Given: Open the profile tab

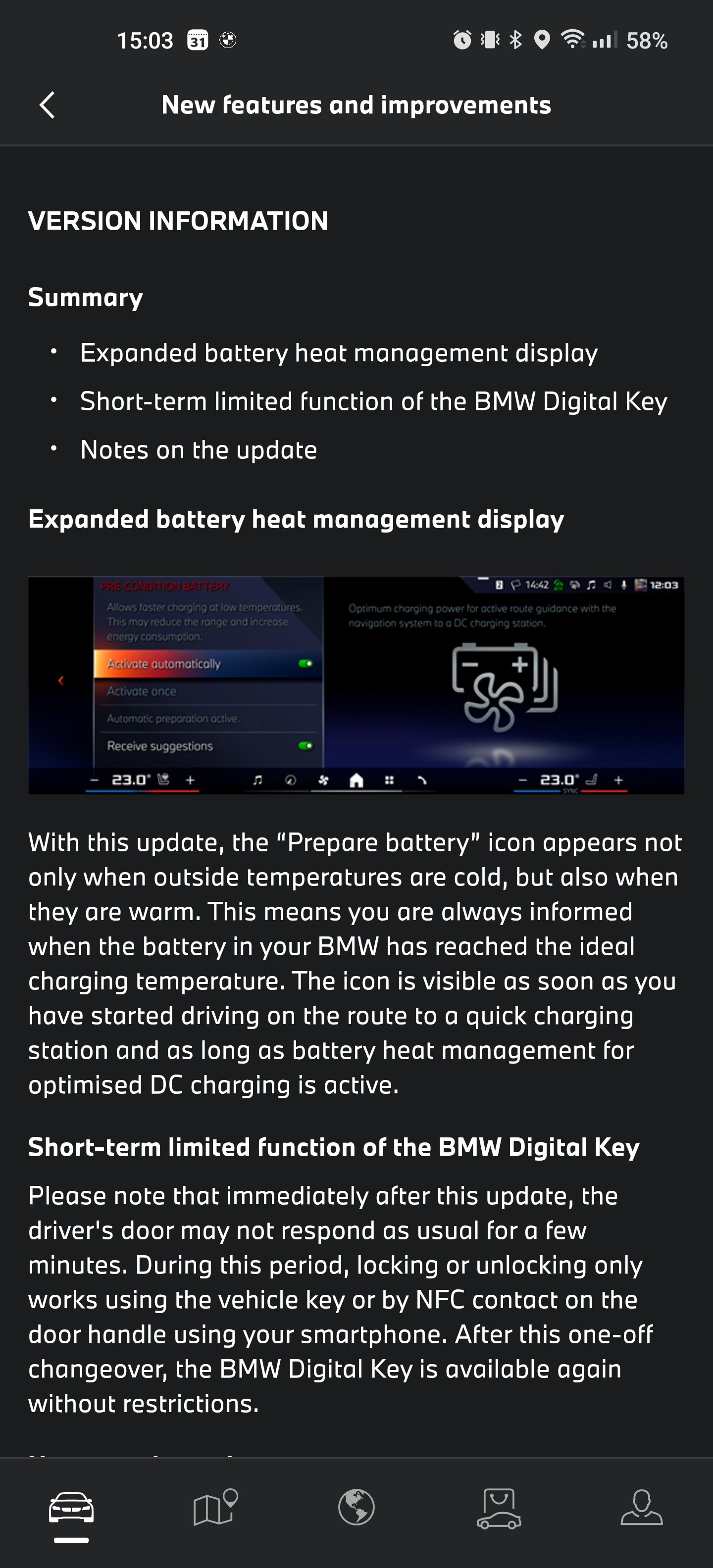Looking at the screenshot, I should (x=641, y=1508).
